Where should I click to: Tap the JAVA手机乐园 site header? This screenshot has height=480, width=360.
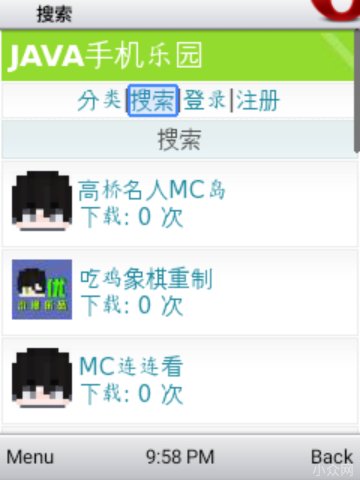[105, 56]
